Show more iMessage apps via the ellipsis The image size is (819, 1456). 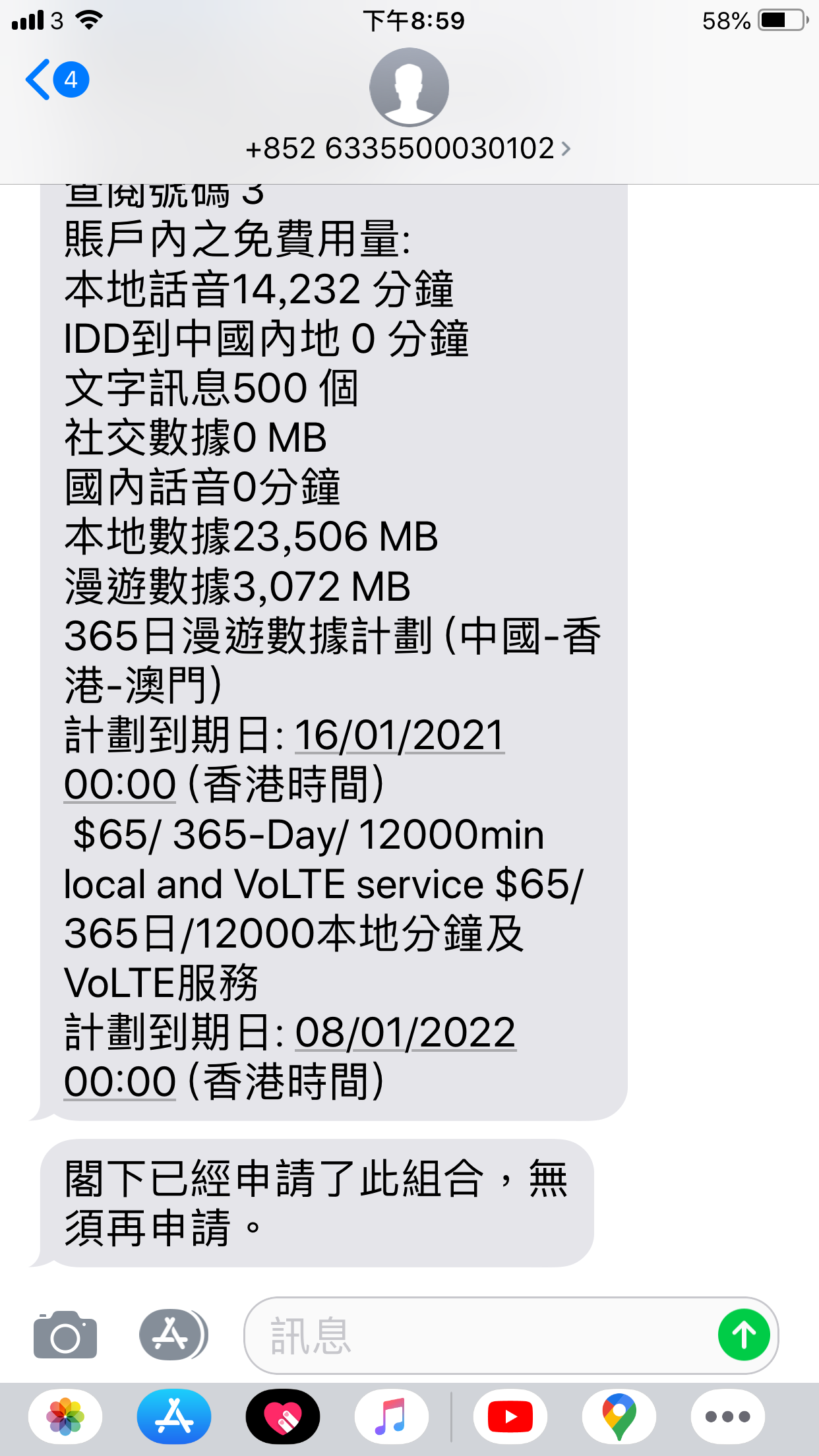click(x=728, y=1416)
